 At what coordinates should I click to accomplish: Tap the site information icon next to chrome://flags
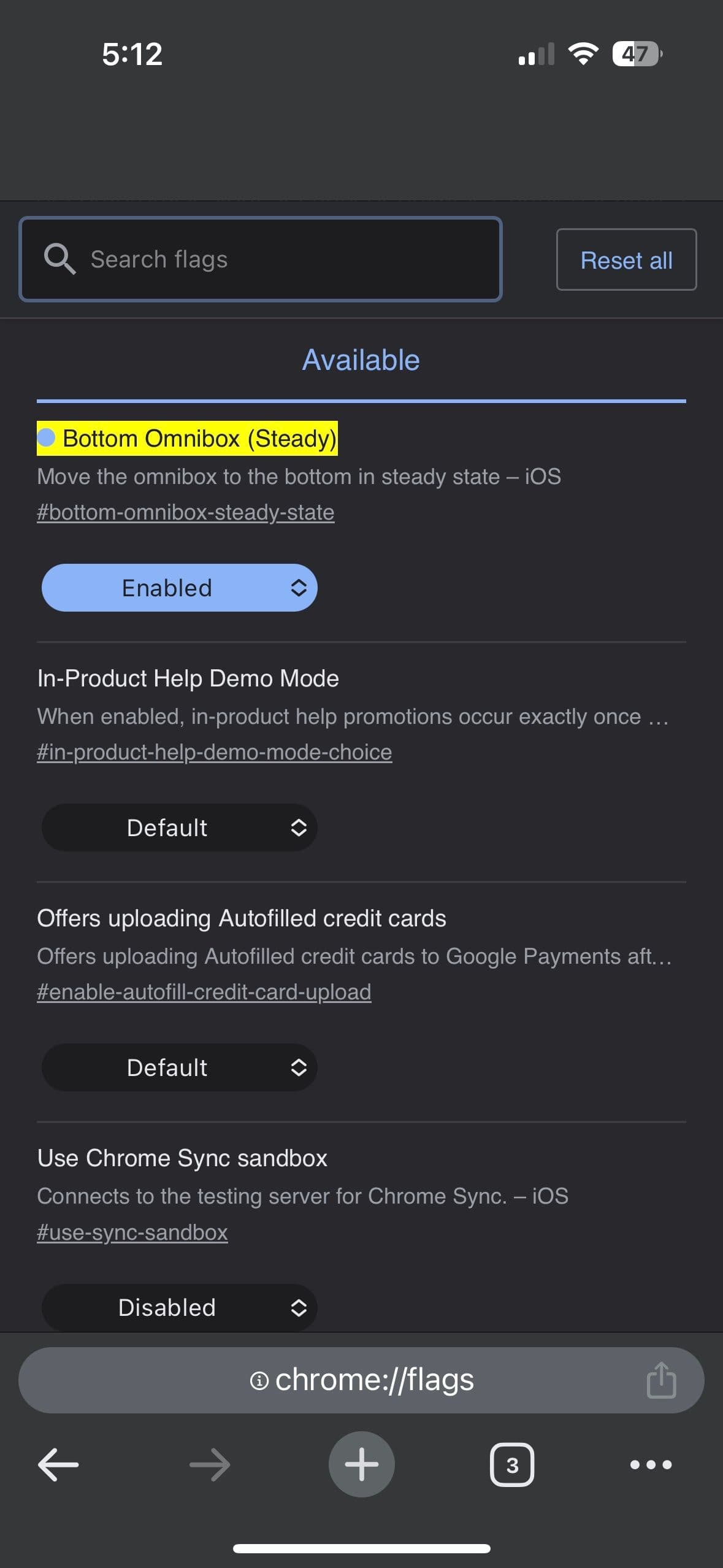pyautogui.click(x=260, y=1380)
